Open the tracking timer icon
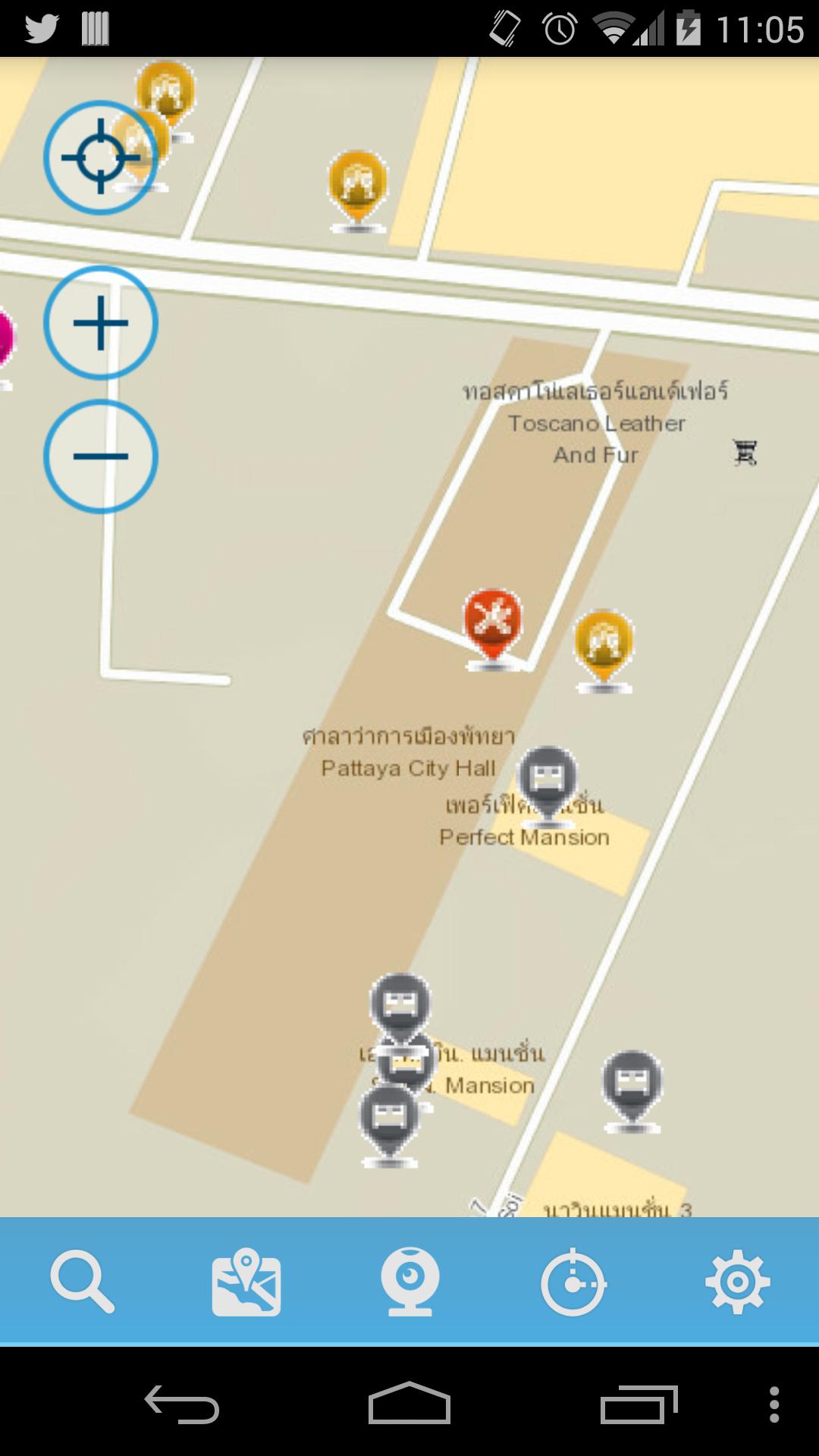 (573, 1282)
